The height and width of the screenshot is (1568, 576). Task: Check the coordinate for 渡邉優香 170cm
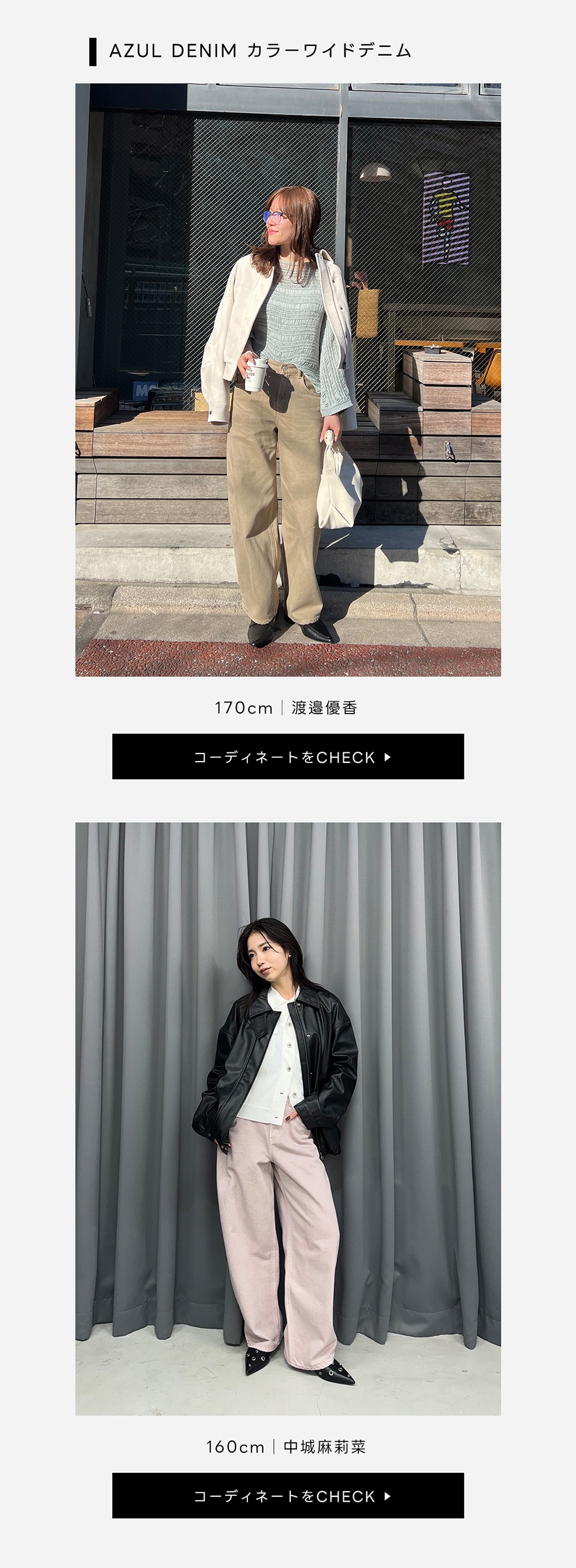(x=287, y=756)
